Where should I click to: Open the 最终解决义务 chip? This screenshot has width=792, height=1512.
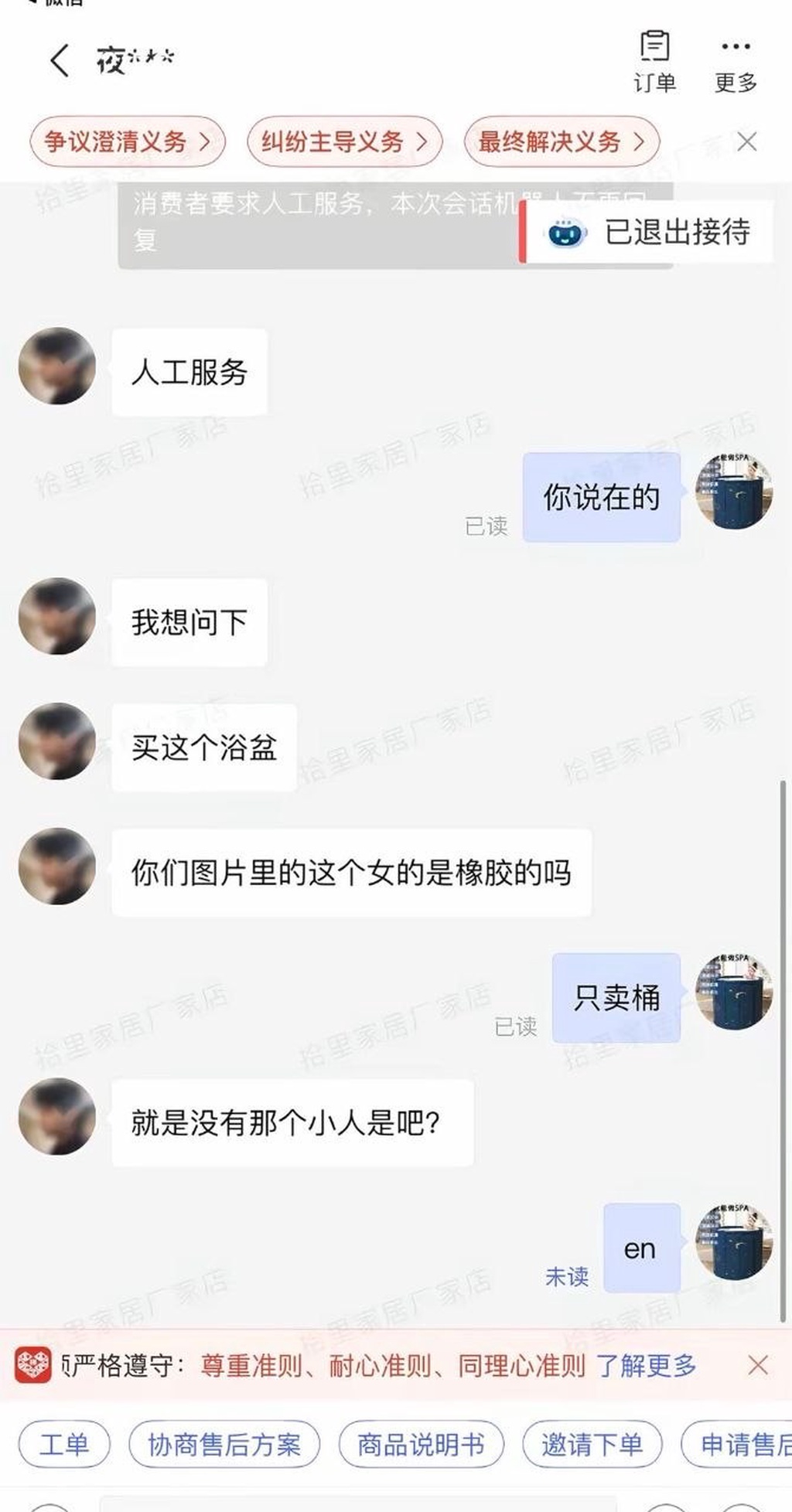coord(562,142)
